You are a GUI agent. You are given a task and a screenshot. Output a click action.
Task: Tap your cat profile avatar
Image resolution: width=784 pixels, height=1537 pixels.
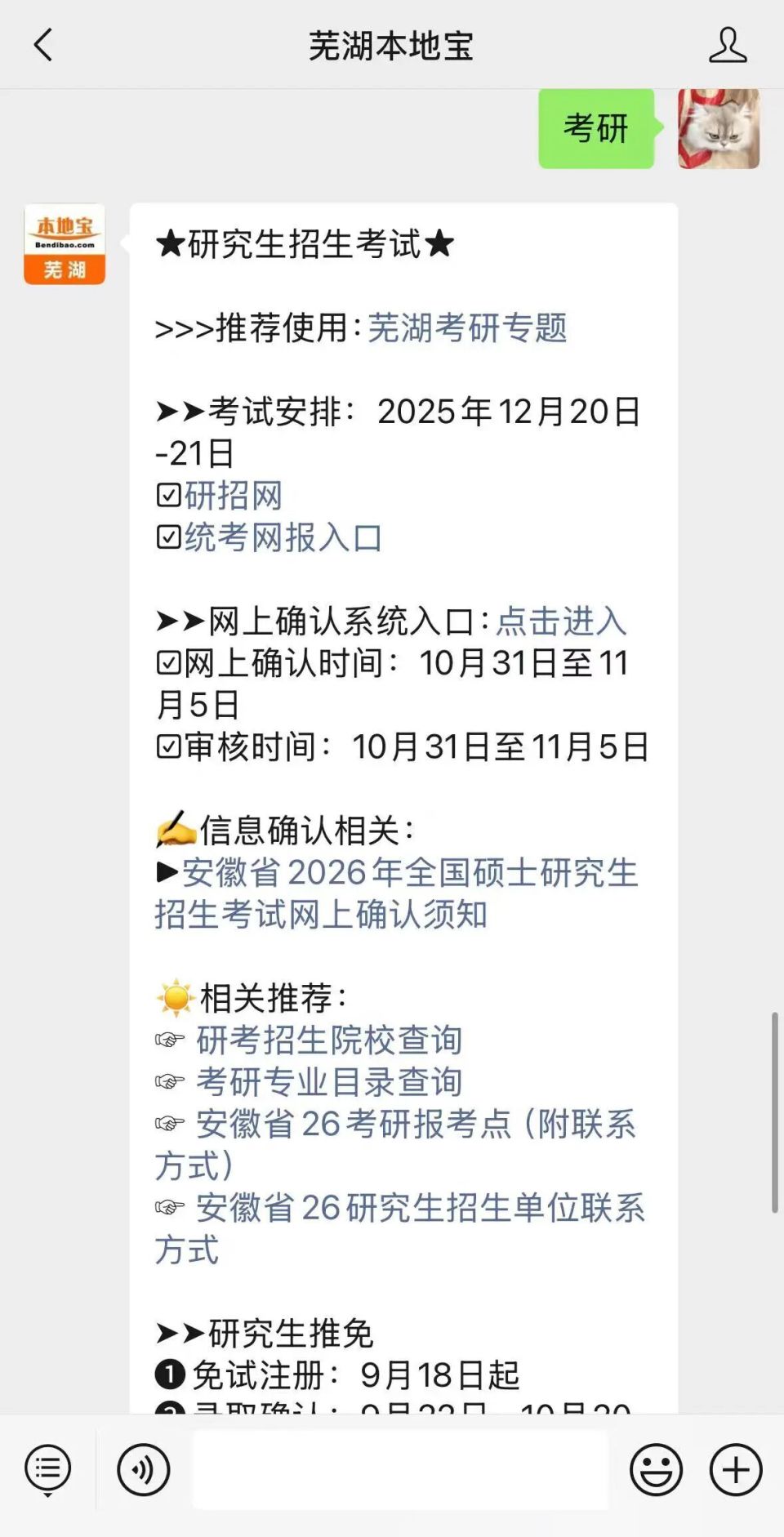pos(718,128)
